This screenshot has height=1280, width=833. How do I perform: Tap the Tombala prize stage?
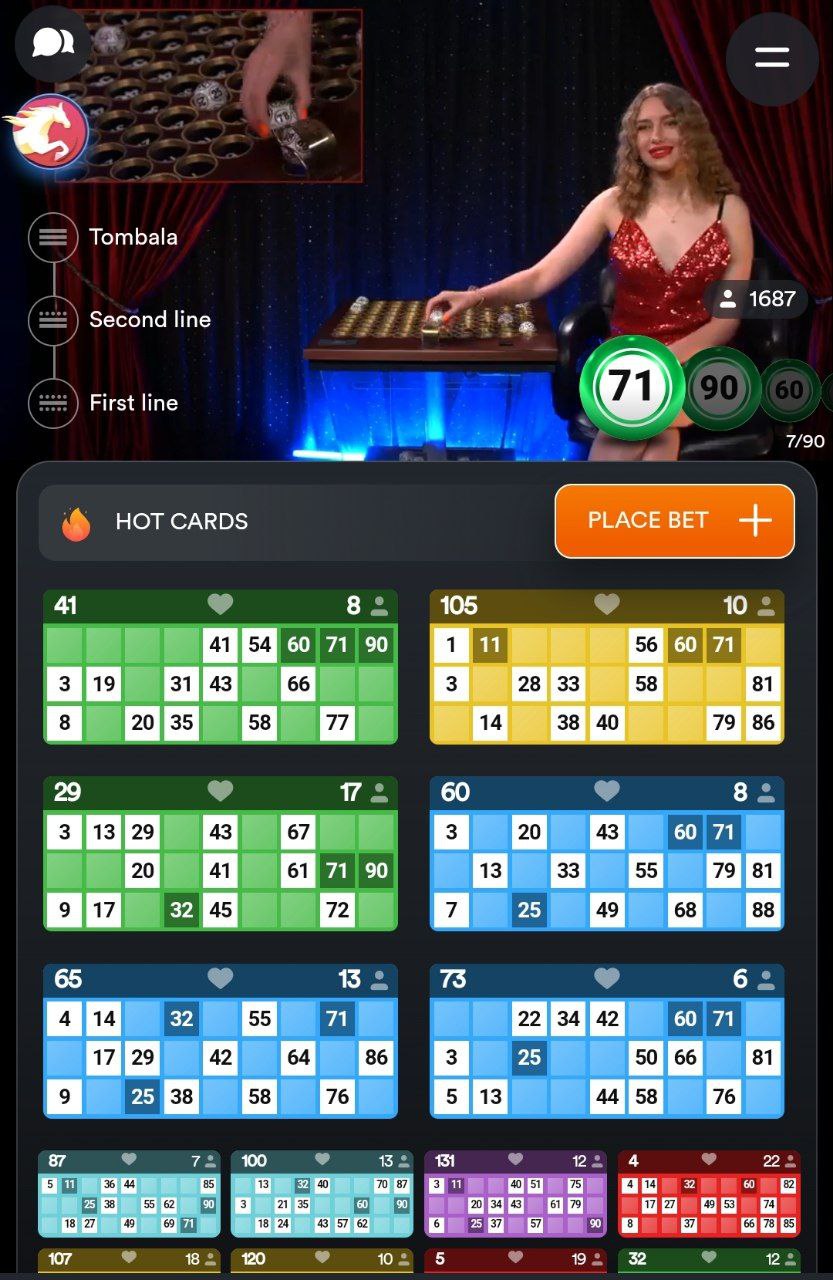click(x=133, y=237)
